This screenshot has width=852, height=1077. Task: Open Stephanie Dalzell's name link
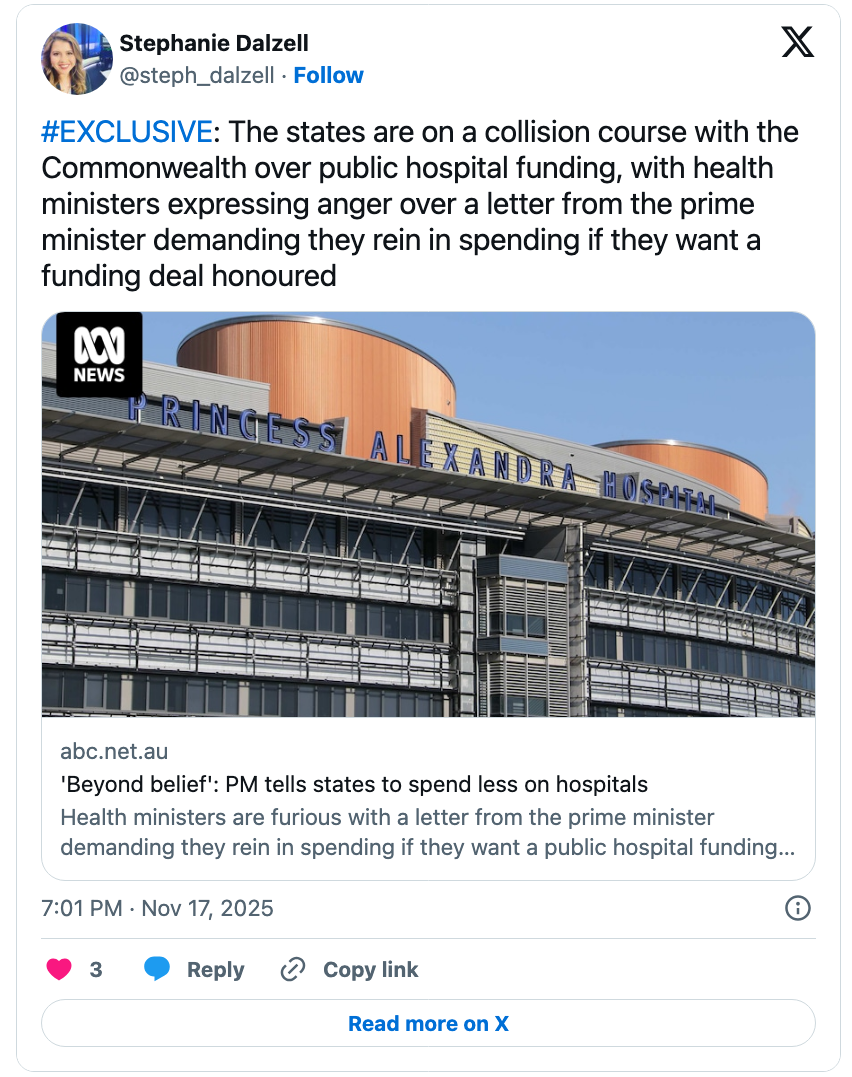click(x=214, y=43)
